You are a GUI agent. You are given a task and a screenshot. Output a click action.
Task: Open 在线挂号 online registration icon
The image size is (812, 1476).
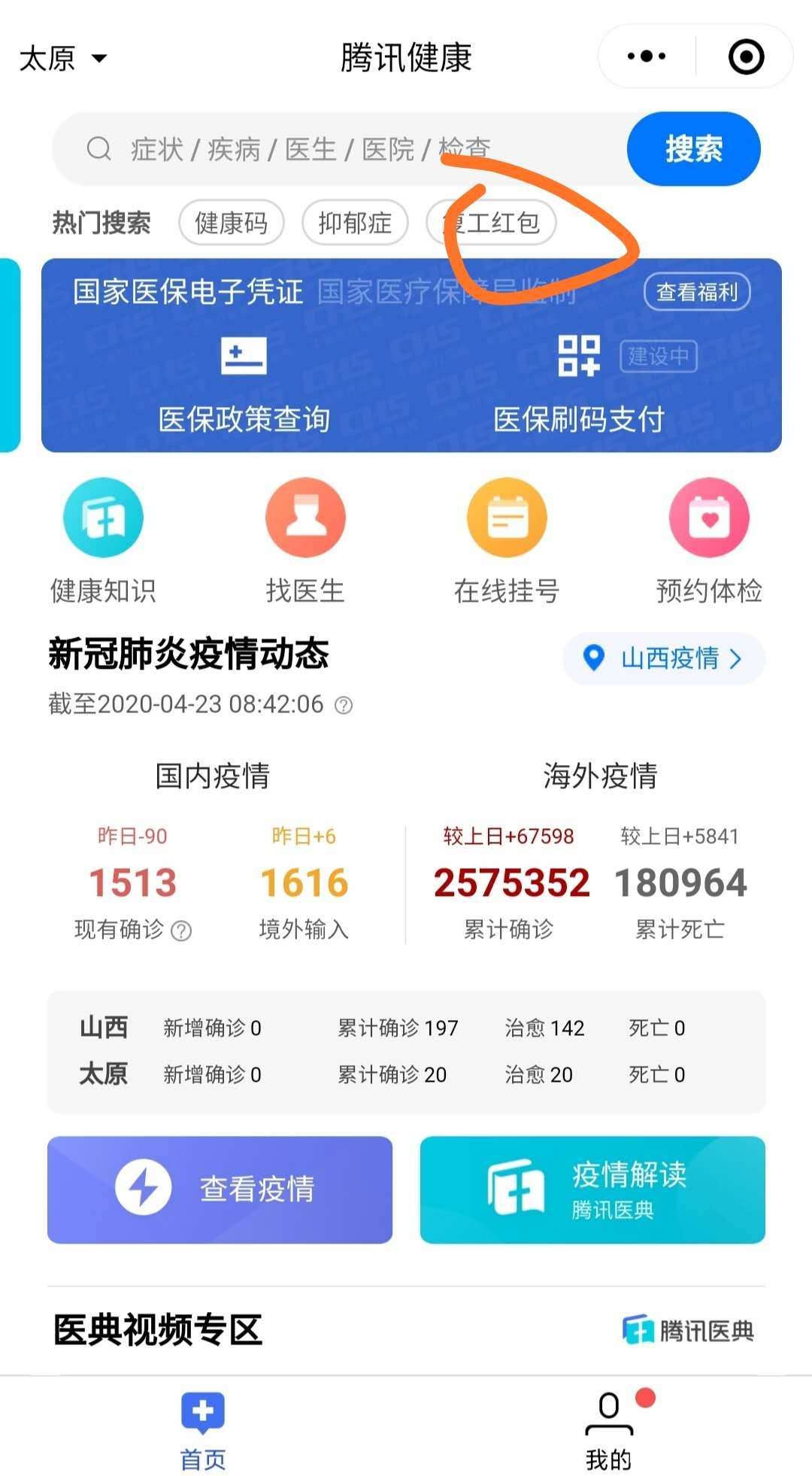click(x=507, y=518)
